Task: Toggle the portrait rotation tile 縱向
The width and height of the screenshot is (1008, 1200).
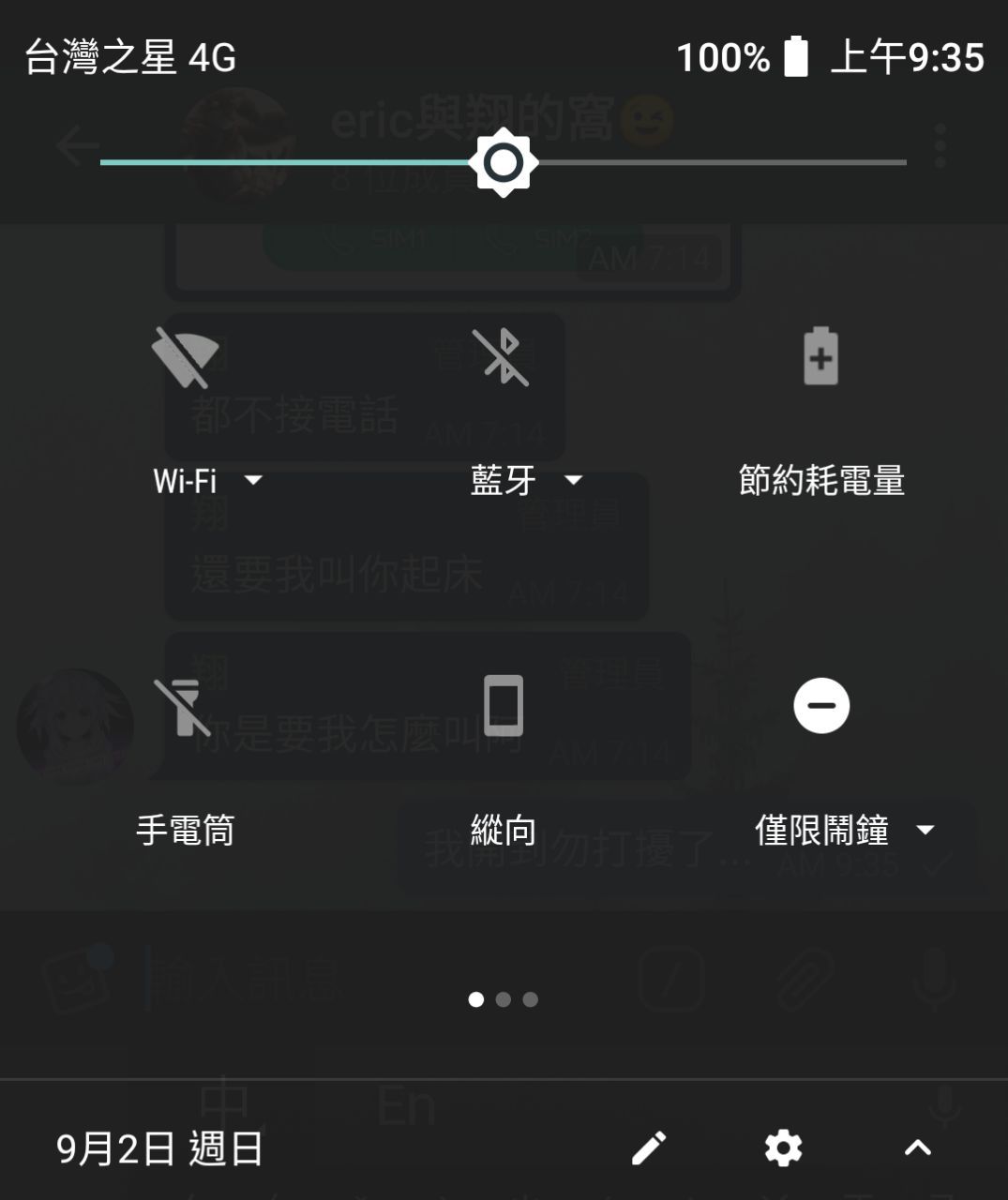Action: 504,706
